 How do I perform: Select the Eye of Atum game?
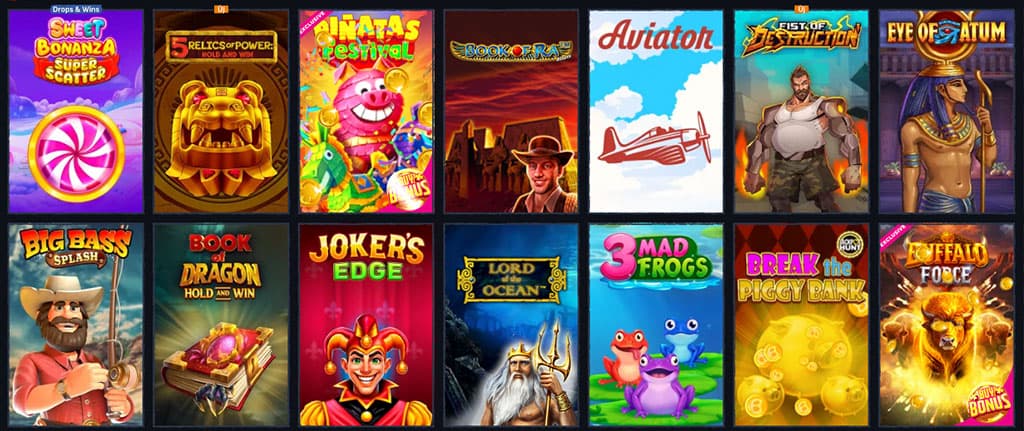click(x=946, y=112)
